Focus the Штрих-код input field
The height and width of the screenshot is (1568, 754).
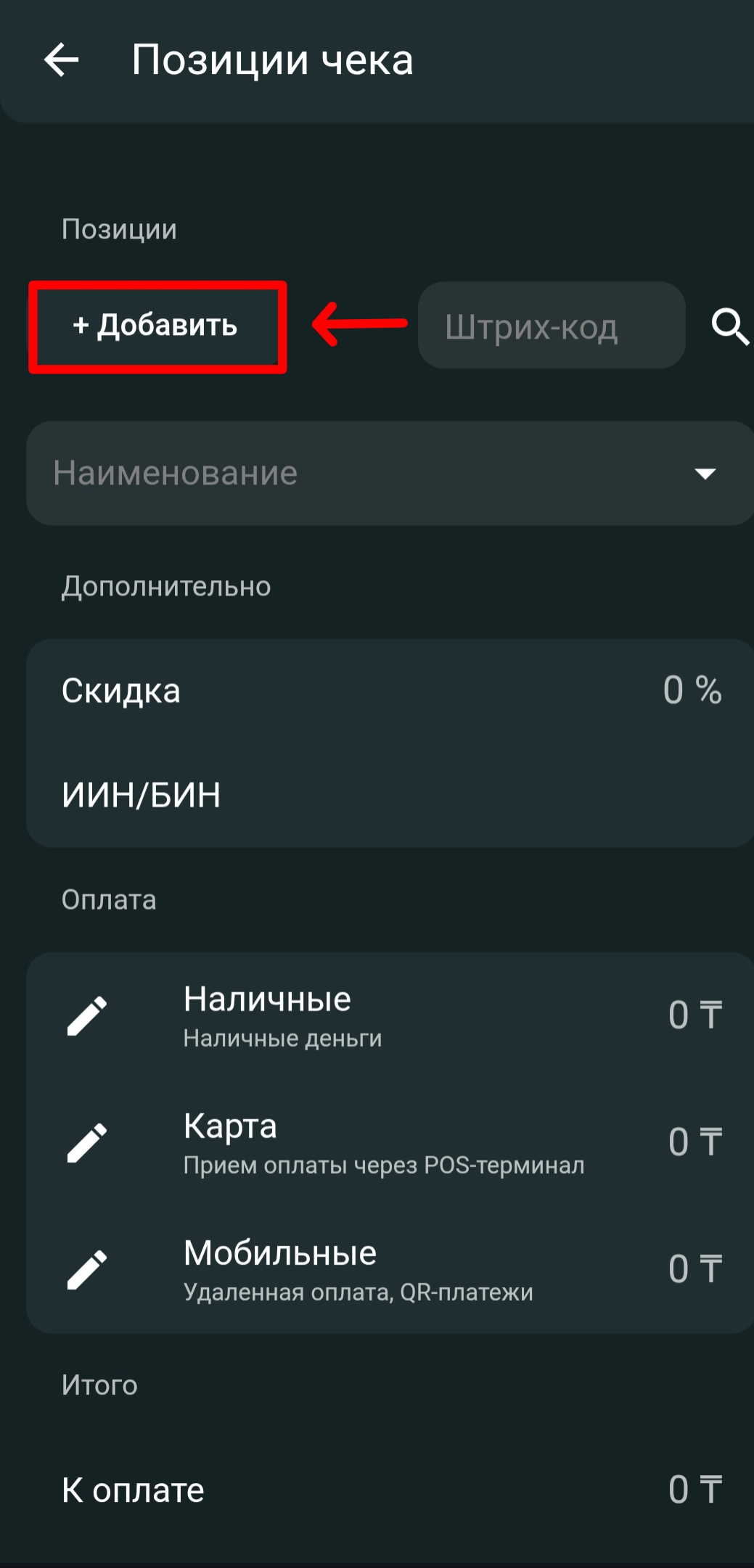pos(550,326)
